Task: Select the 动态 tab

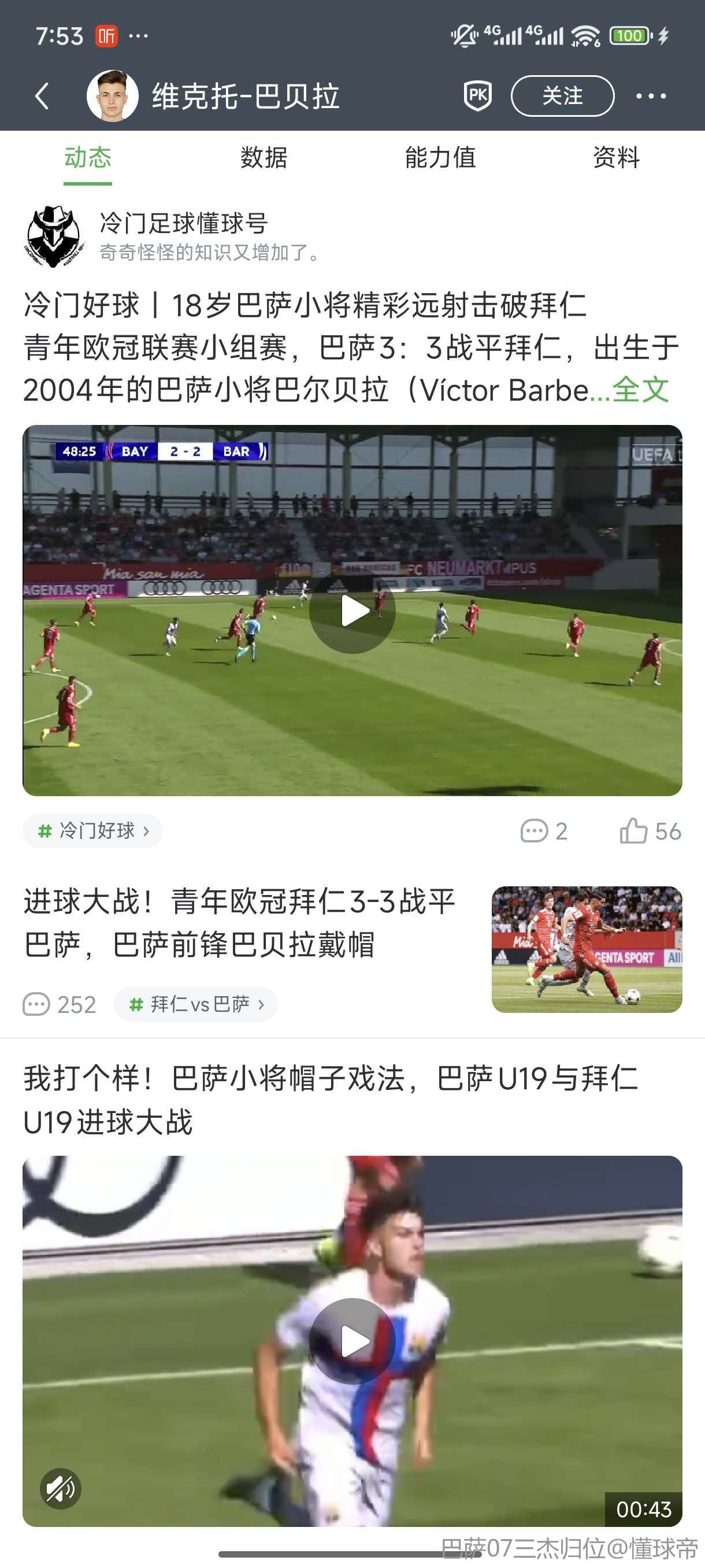Action: pos(88,158)
